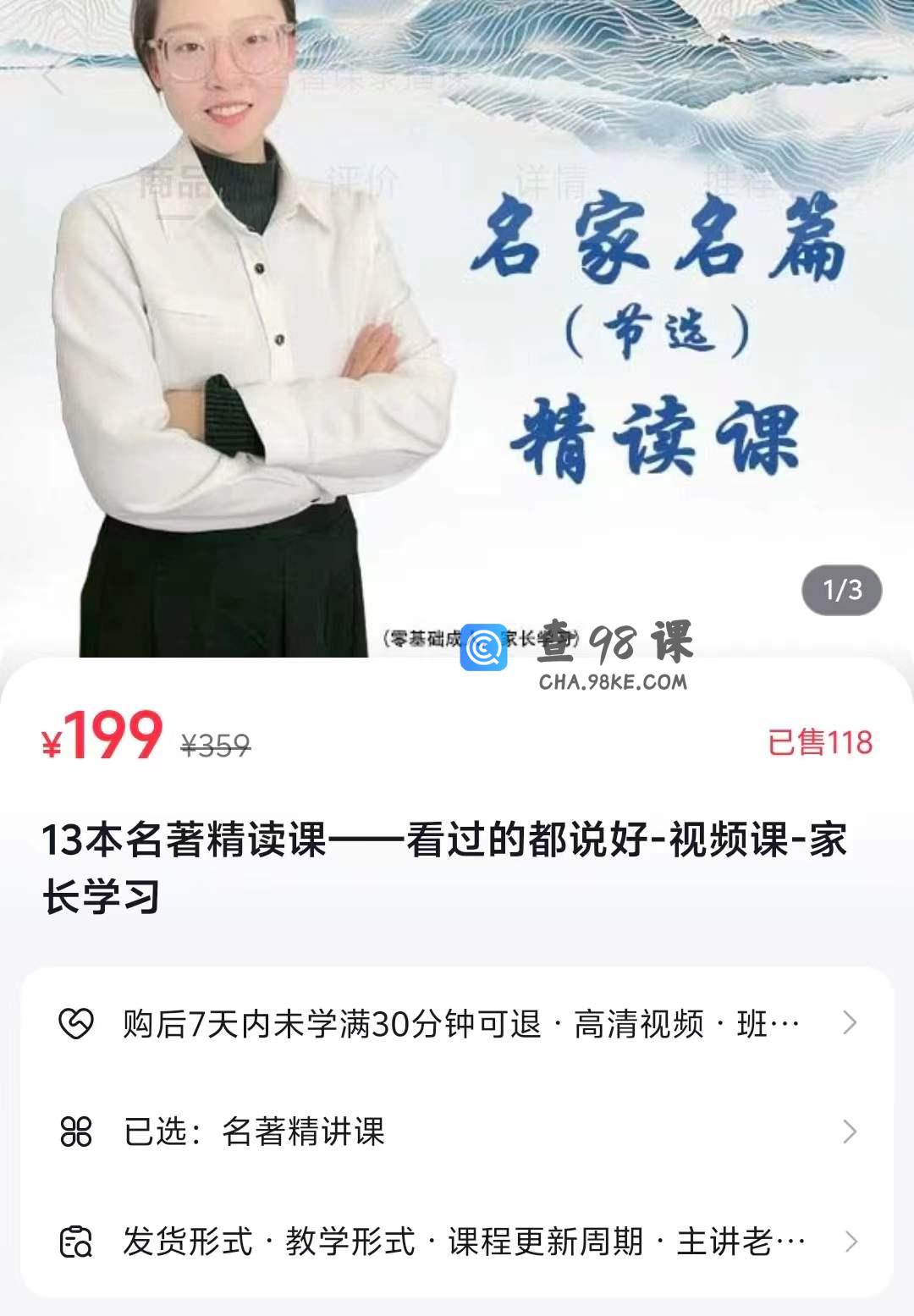Go back using the top-left arrow

point(52,78)
